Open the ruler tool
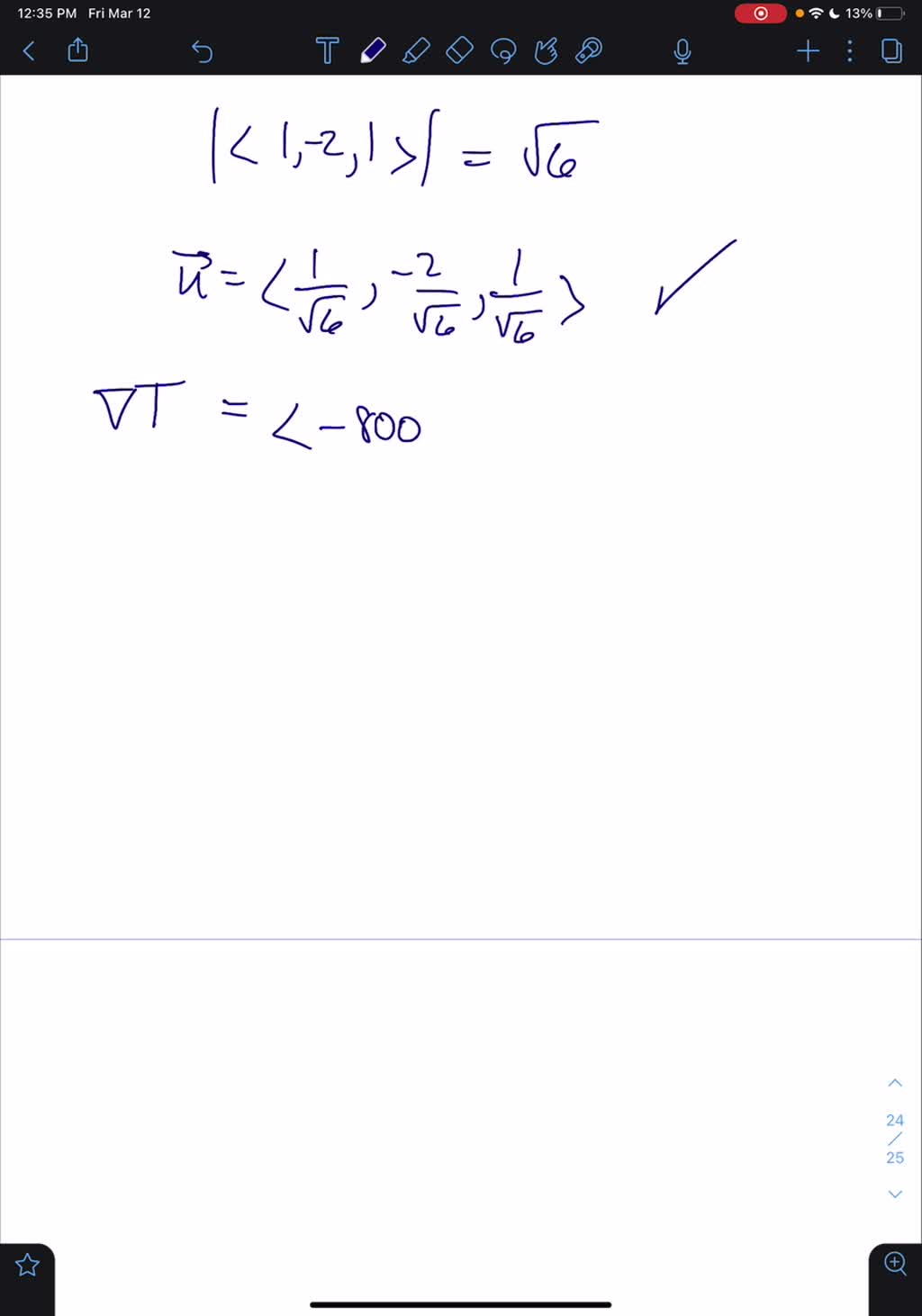Viewport: 922px width, 1316px height. pyautogui.click(x=589, y=51)
